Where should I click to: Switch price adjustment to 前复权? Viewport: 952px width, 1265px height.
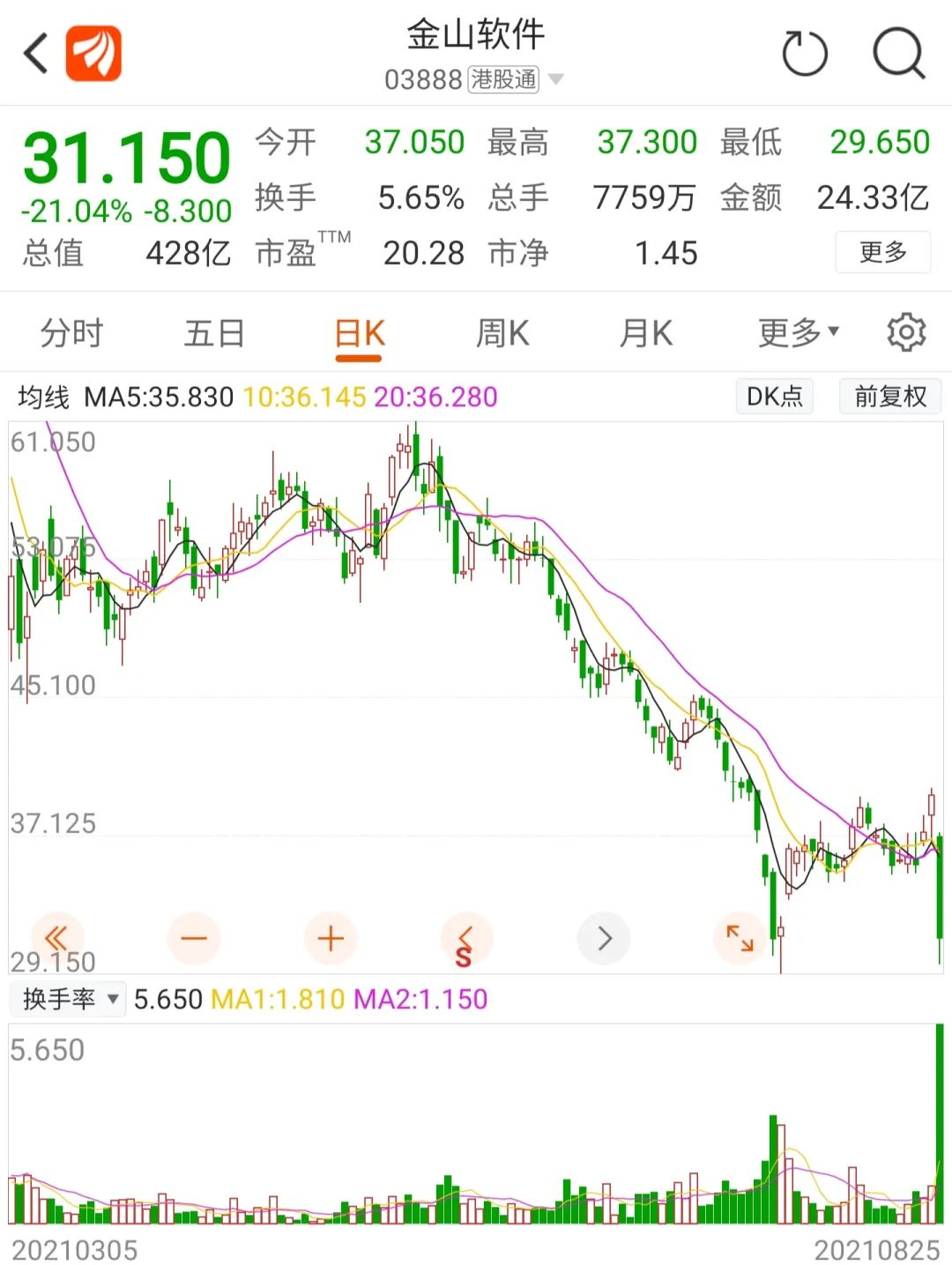point(889,396)
